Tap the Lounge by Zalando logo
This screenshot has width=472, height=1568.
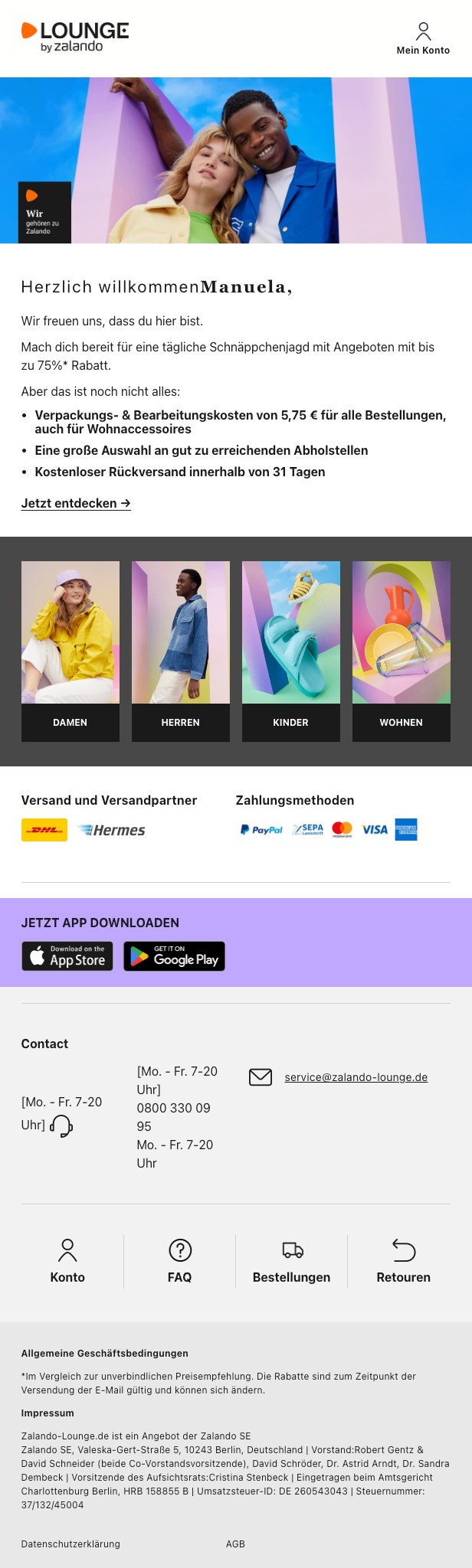point(75,37)
